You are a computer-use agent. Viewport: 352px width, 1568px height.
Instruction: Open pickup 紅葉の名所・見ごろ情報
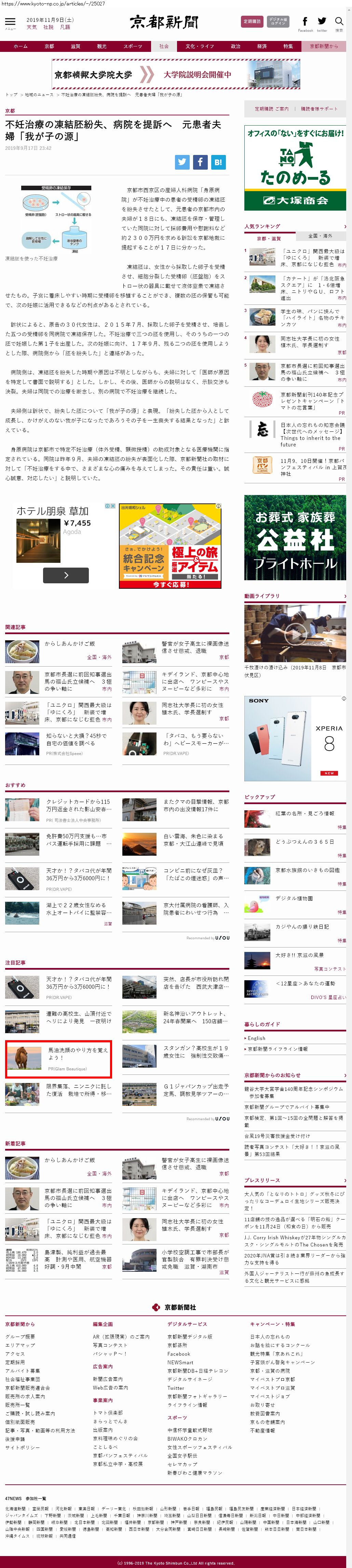coord(304,813)
